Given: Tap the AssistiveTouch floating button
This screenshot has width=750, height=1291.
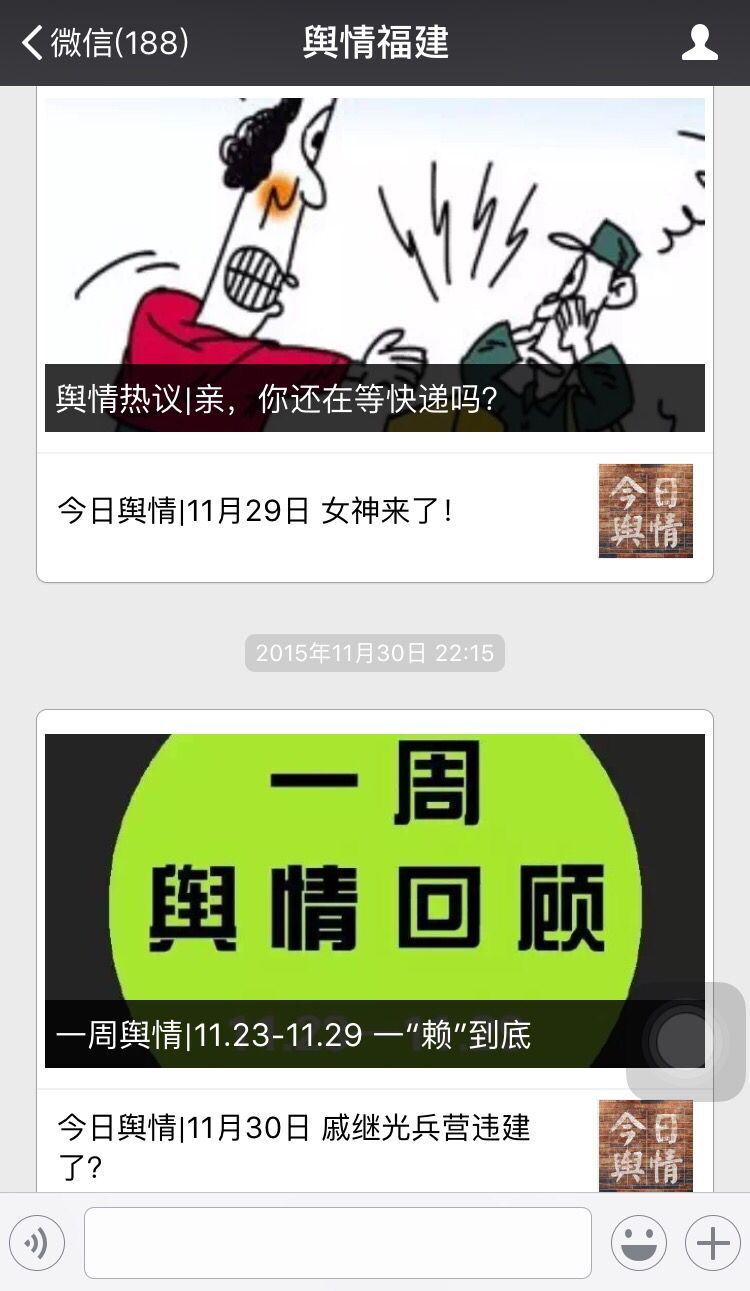Looking at the screenshot, I should (x=685, y=1041).
